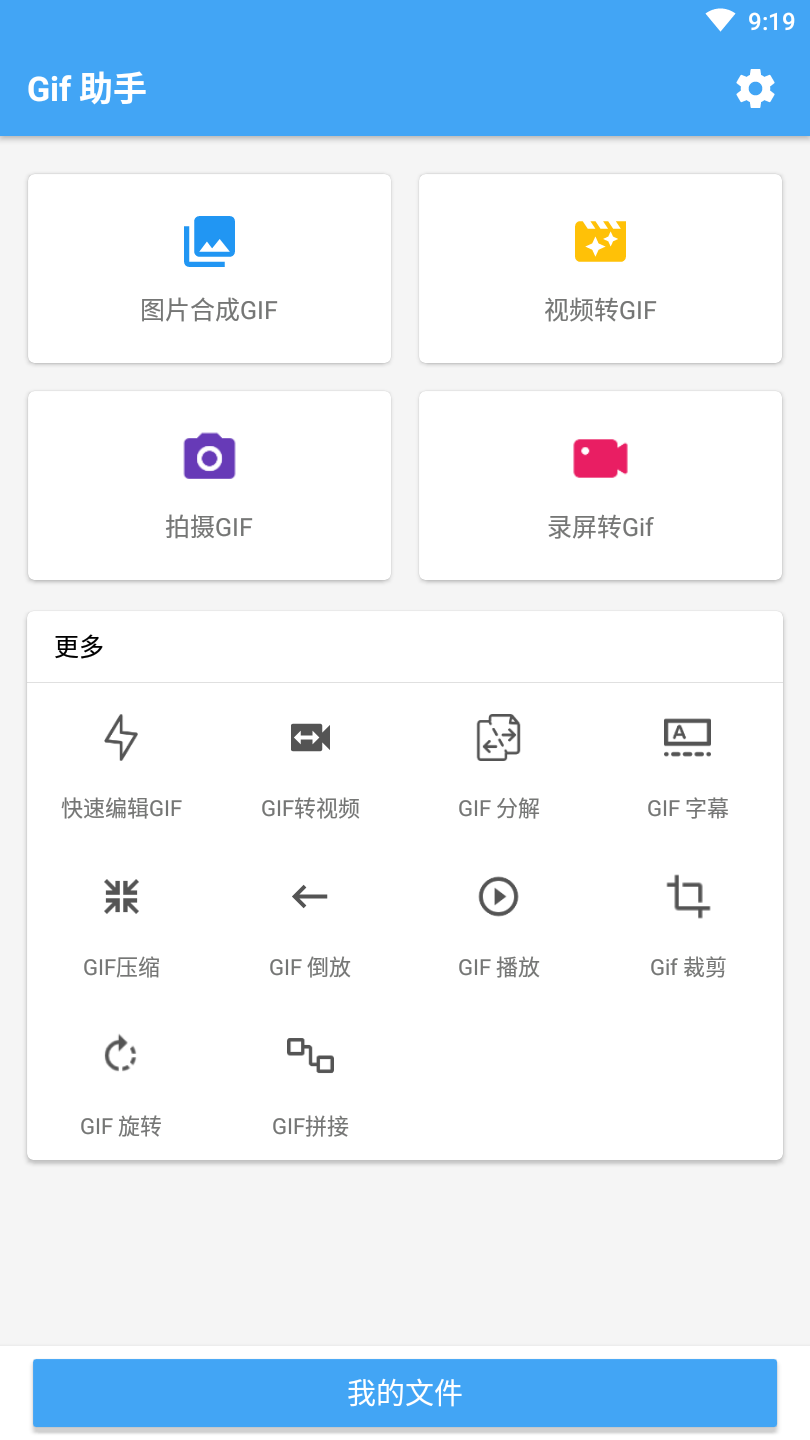Choose GIF转视频 converter

[x=310, y=765]
